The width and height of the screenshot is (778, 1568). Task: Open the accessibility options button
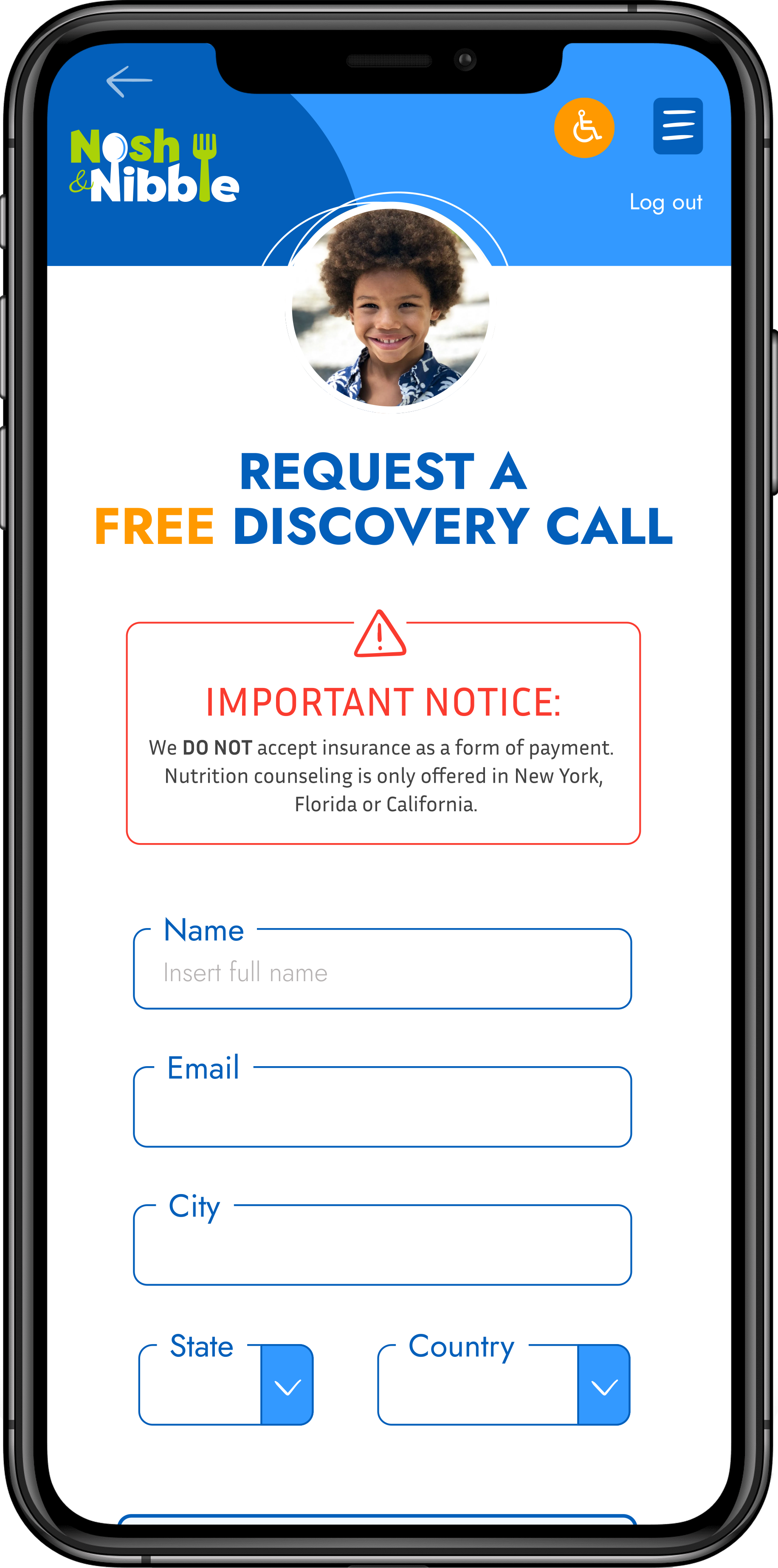584,128
